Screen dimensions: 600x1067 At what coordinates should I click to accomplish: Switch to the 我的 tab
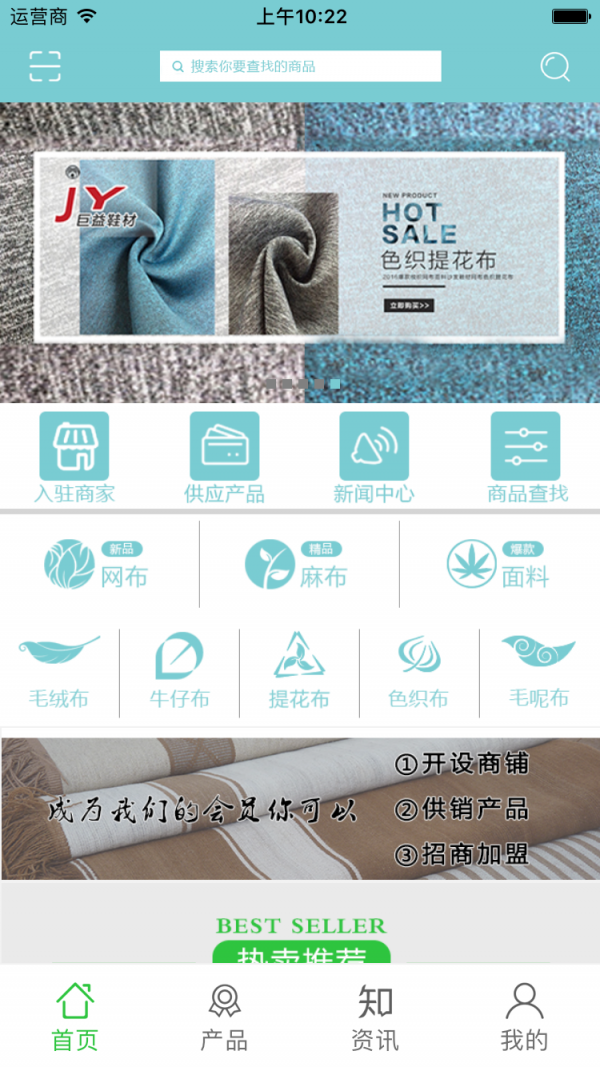524,1017
